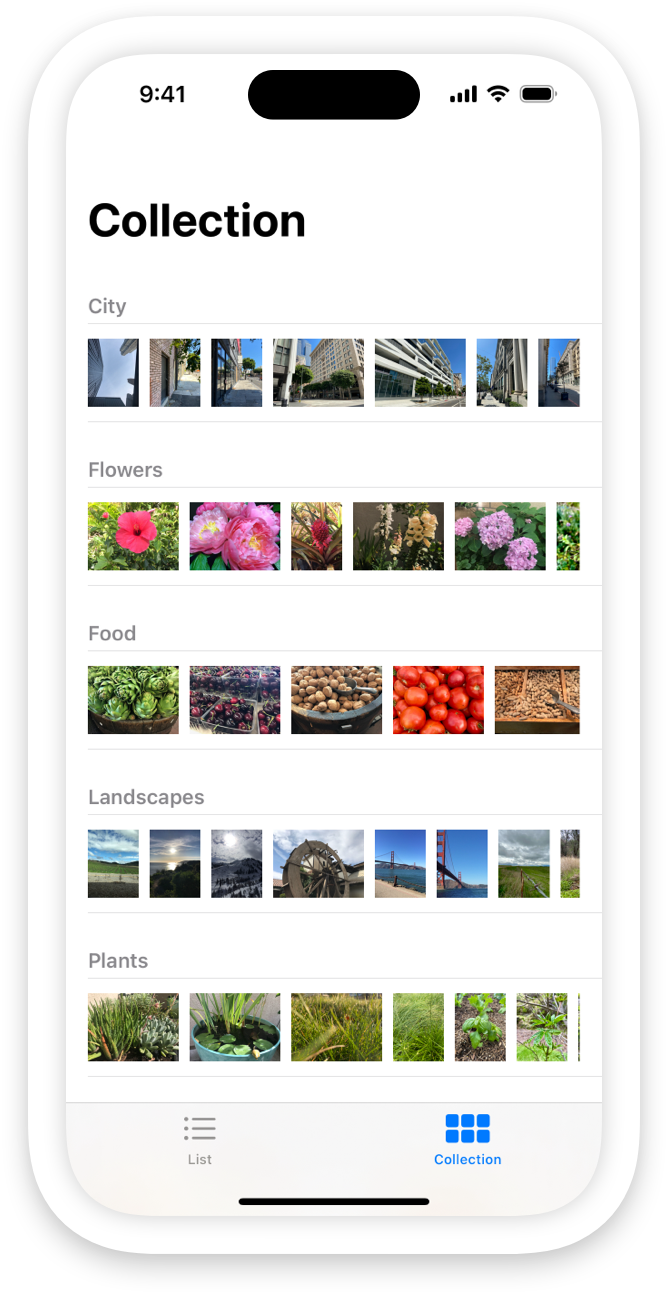Select the Collection tab
Image resolution: width=668 pixels, height=1294 pixels.
467,1139
